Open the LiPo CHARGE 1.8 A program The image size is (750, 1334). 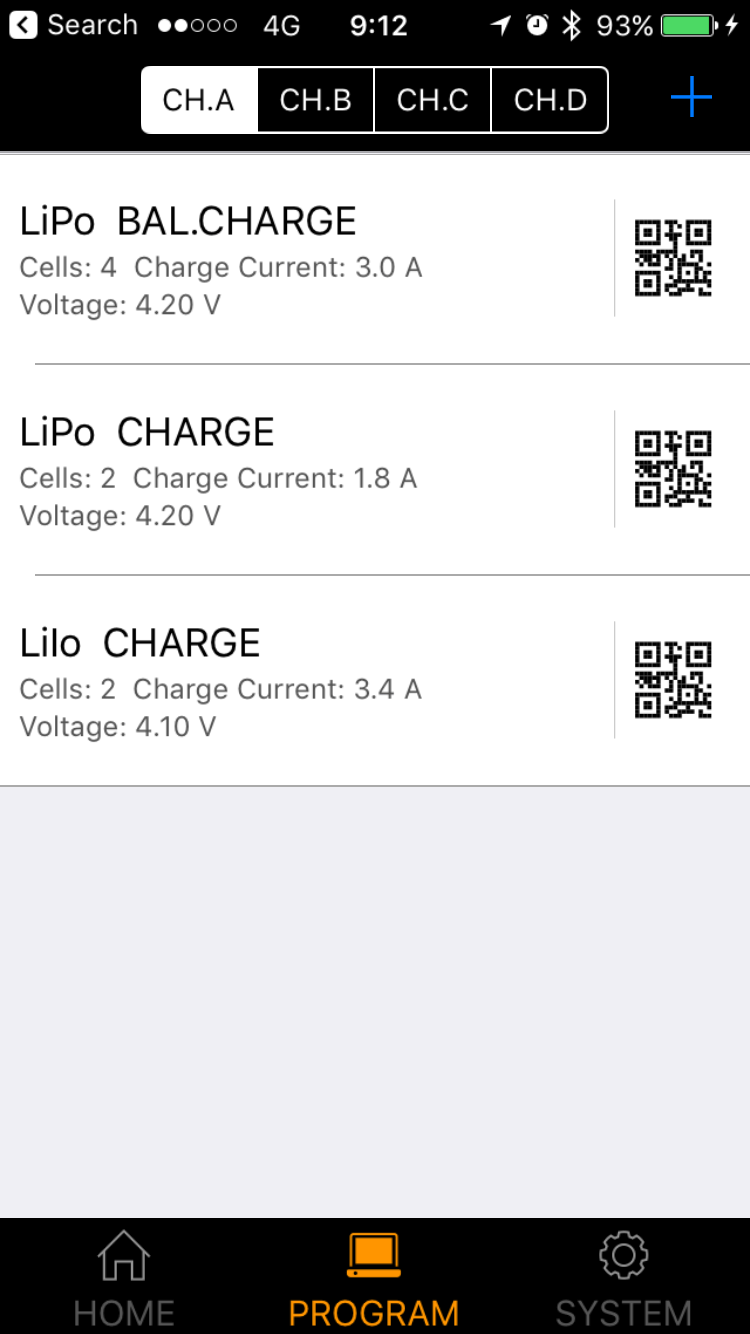coord(307,470)
